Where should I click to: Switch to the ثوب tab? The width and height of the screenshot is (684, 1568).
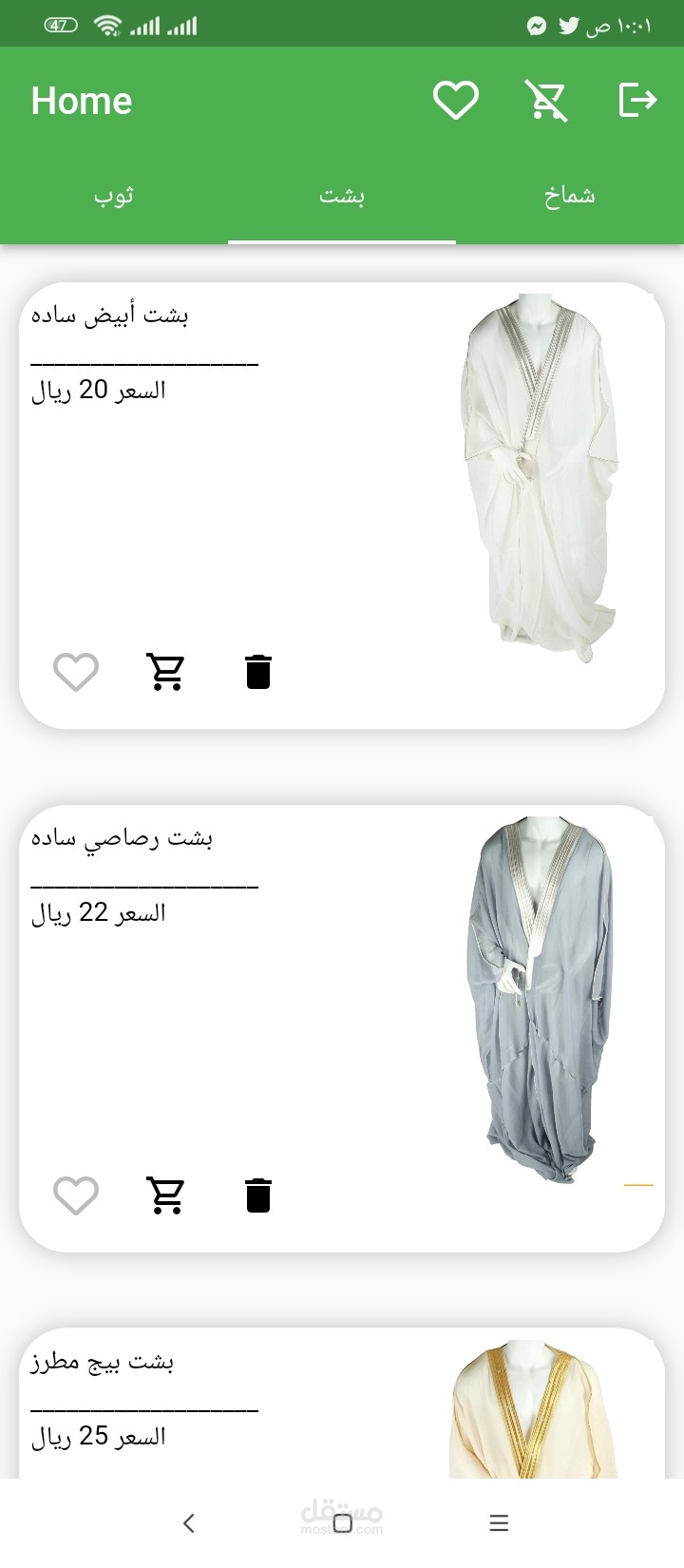pos(114,196)
